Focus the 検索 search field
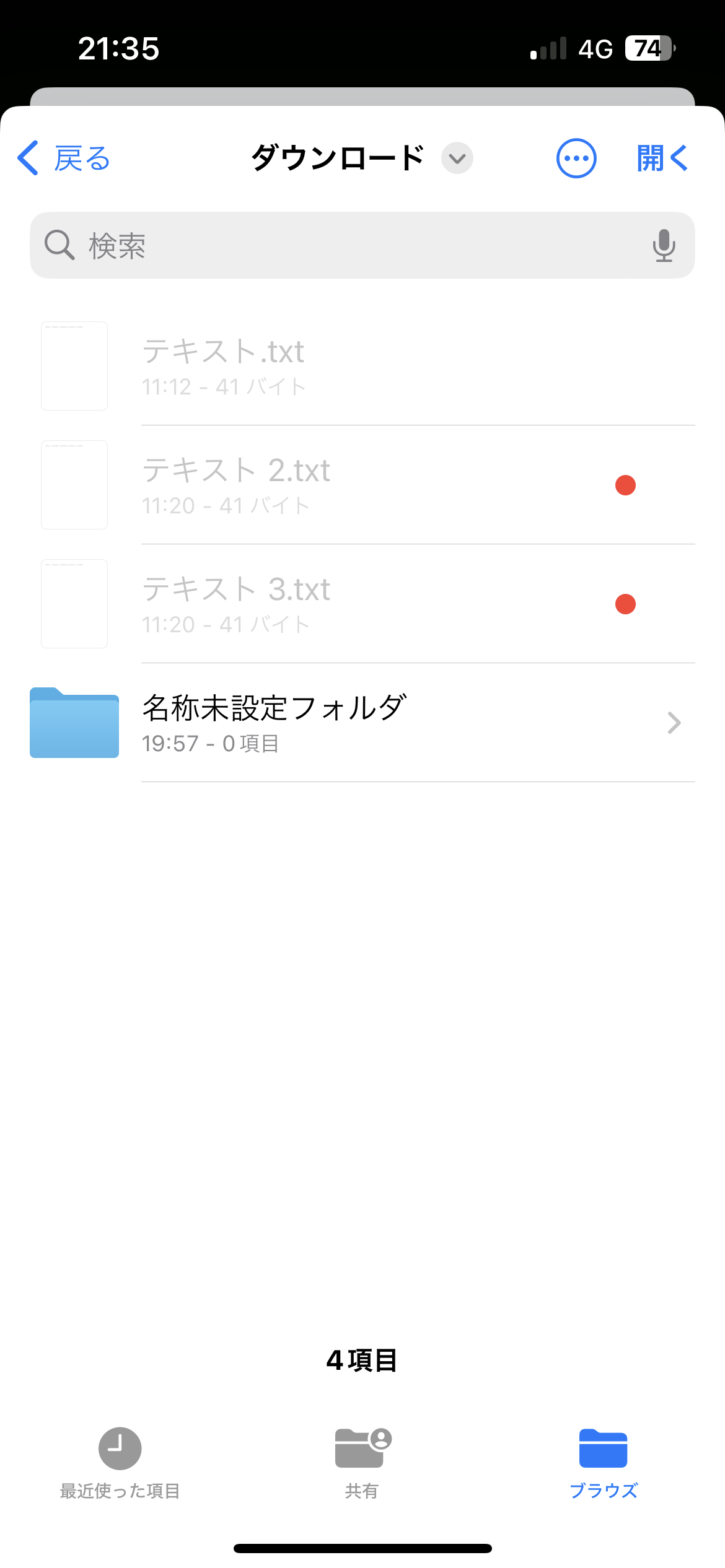This screenshot has height=1568, width=725. pyautogui.click(x=347, y=245)
